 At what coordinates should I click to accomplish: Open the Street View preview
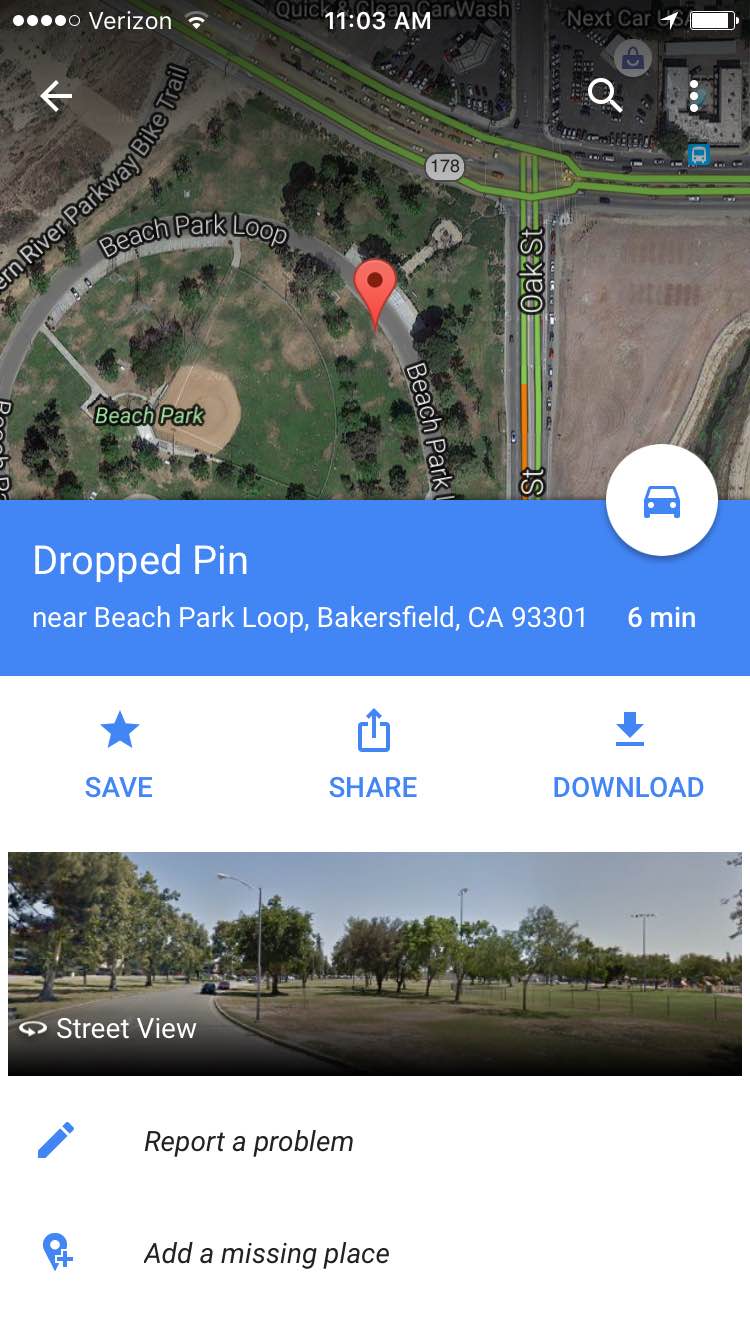pos(375,963)
